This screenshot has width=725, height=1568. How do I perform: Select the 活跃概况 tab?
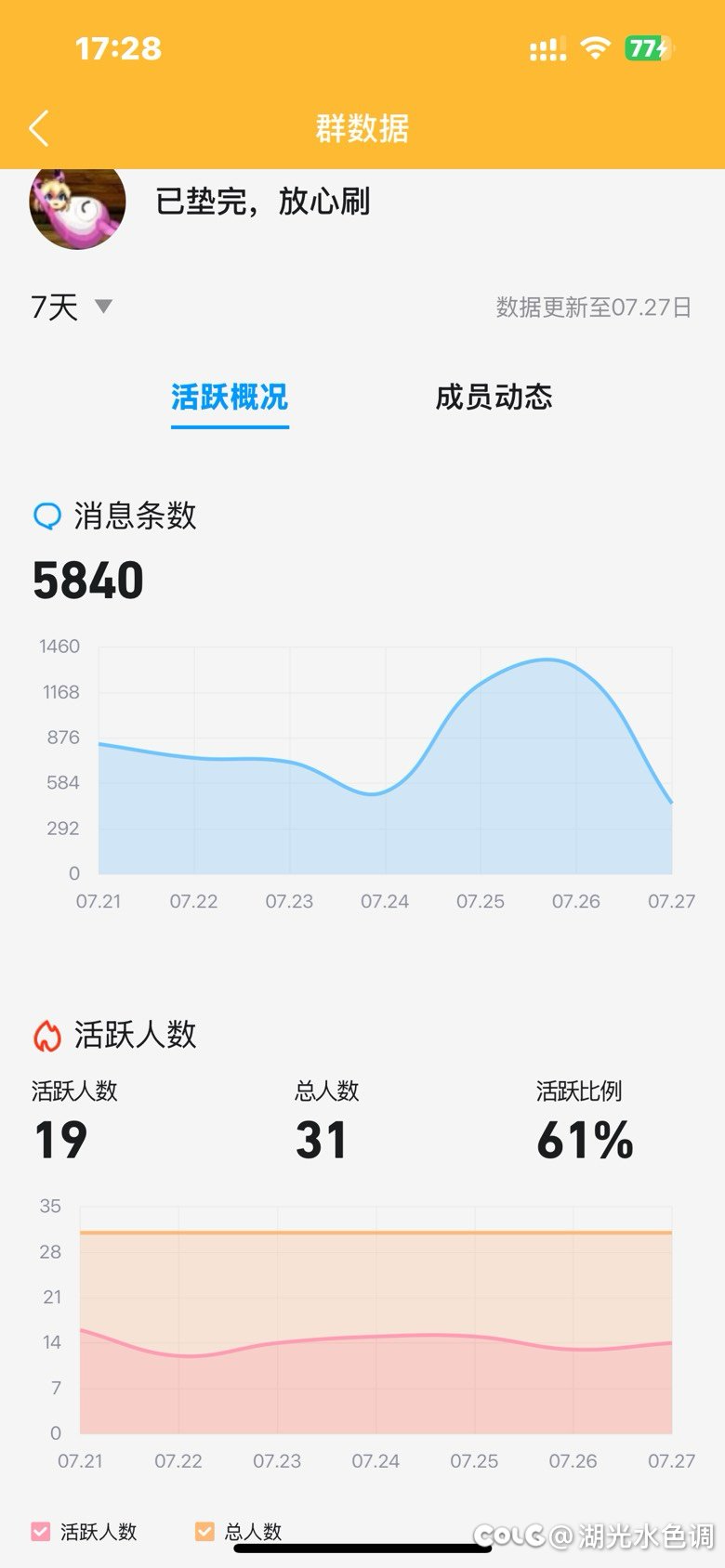[x=230, y=398]
